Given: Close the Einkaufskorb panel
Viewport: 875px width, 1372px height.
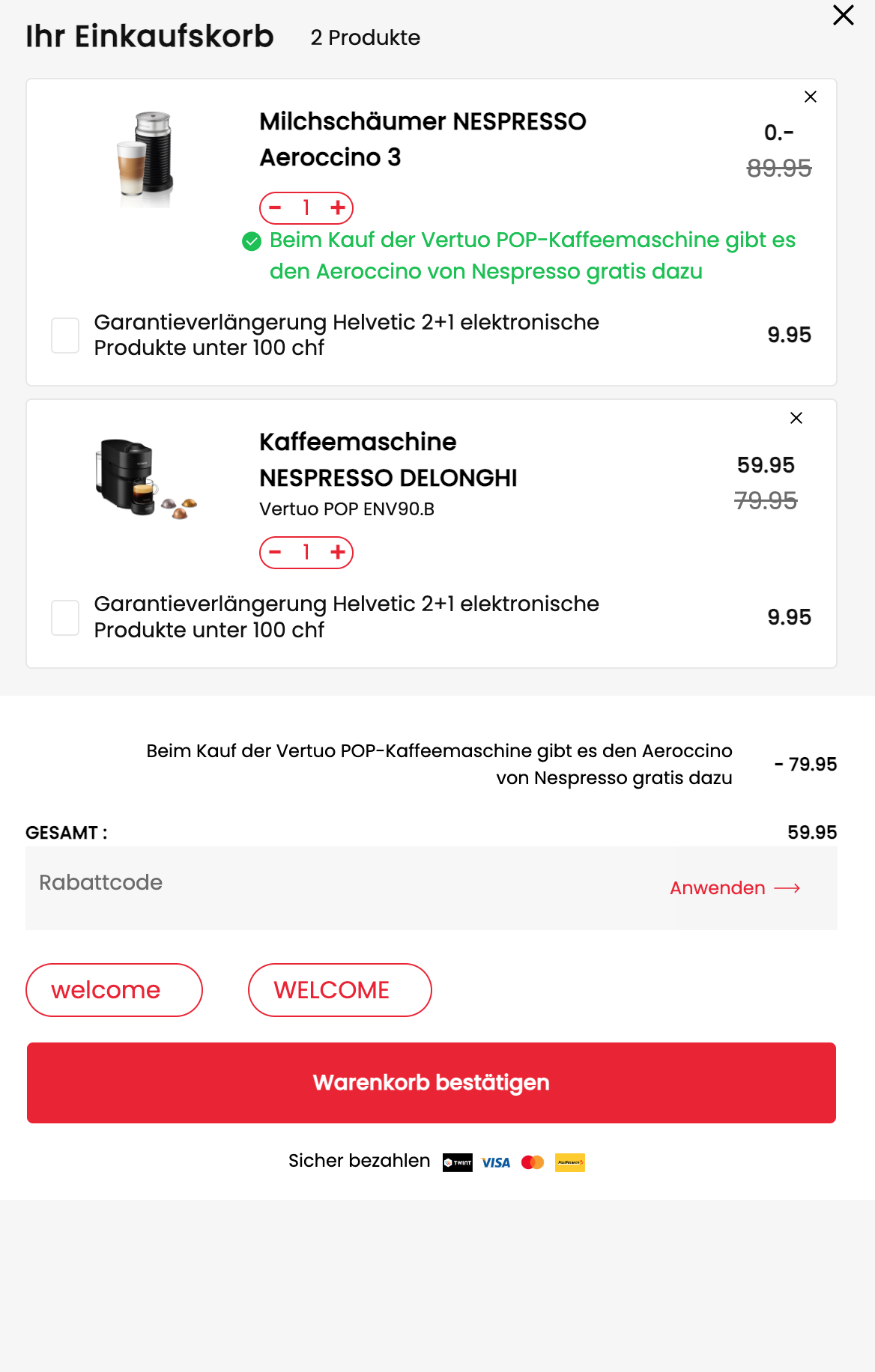Looking at the screenshot, I should [x=843, y=16].
